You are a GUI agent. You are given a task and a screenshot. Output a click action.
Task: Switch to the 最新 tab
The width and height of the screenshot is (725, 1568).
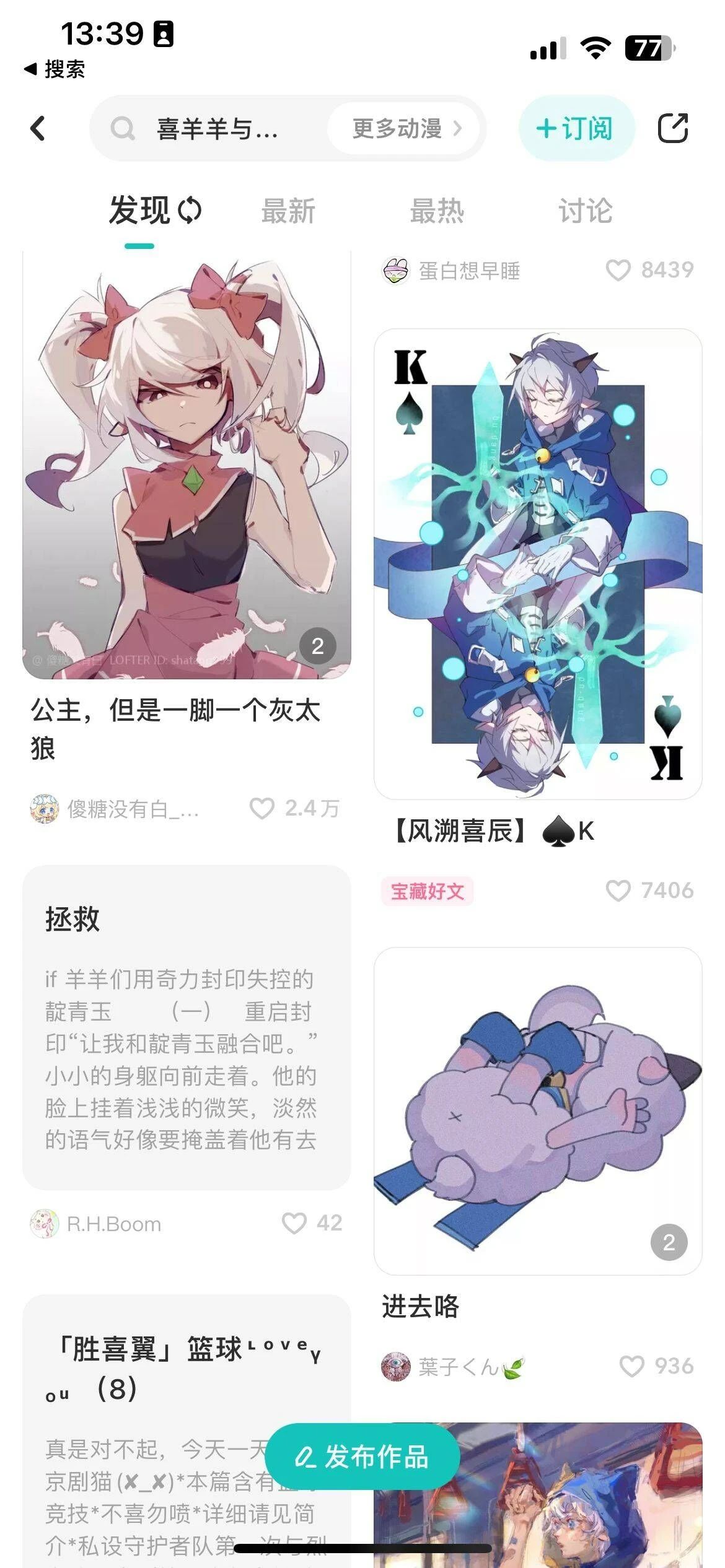point(288,211)
